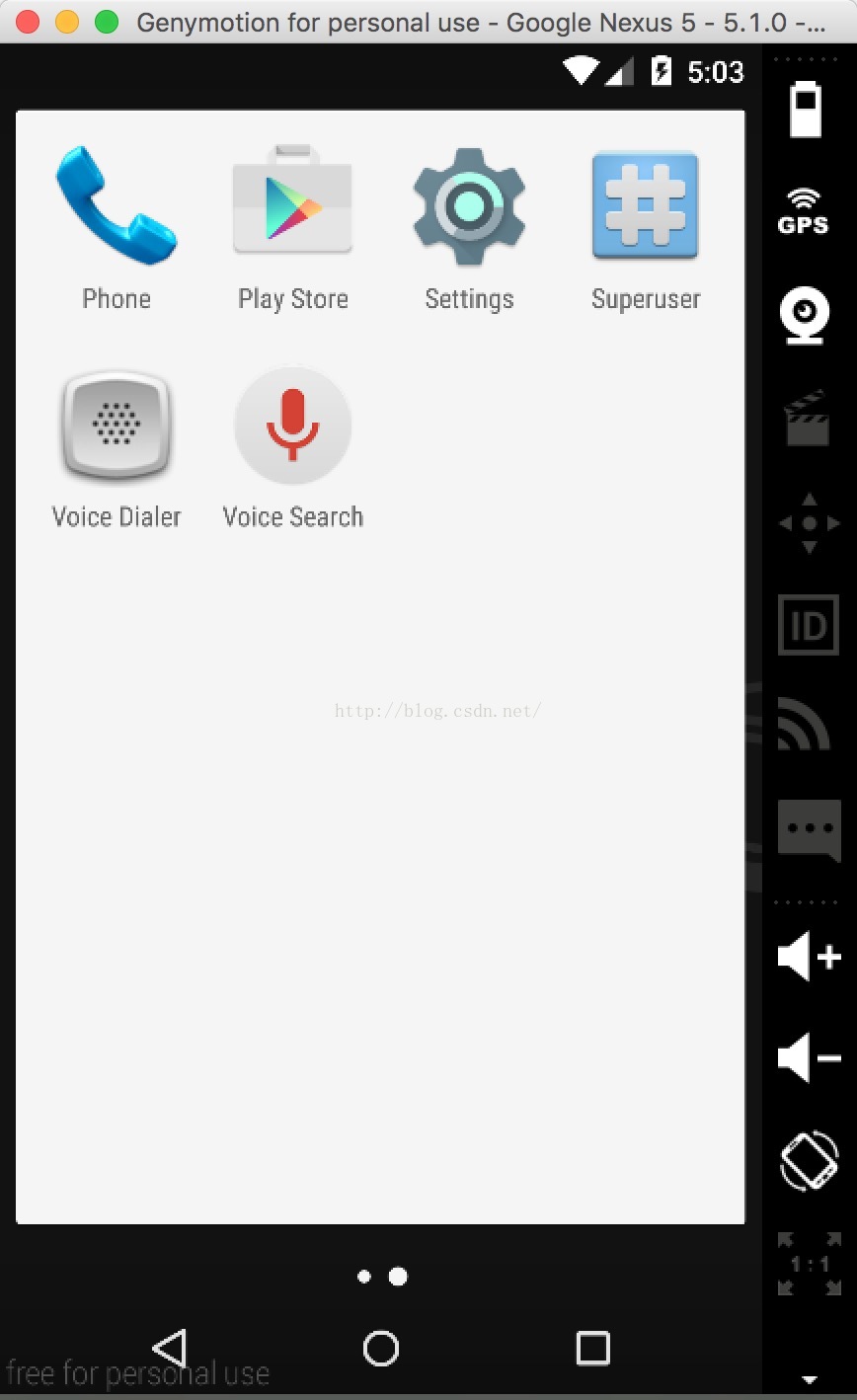Open the recent apps view
This screenshot has height=1400, width=857.
[x=592, y=1348]
